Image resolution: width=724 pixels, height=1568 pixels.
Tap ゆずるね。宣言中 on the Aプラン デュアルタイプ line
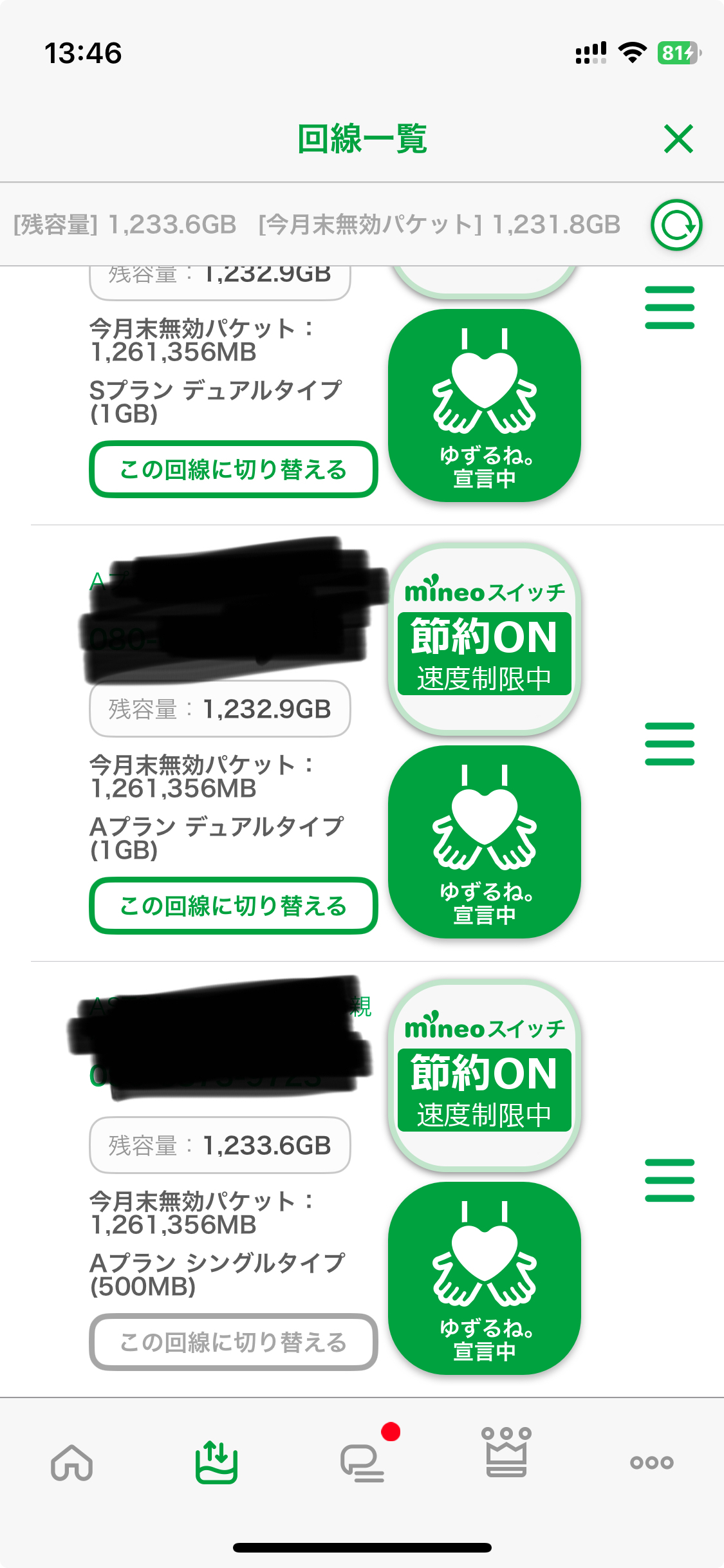[484, 842]
